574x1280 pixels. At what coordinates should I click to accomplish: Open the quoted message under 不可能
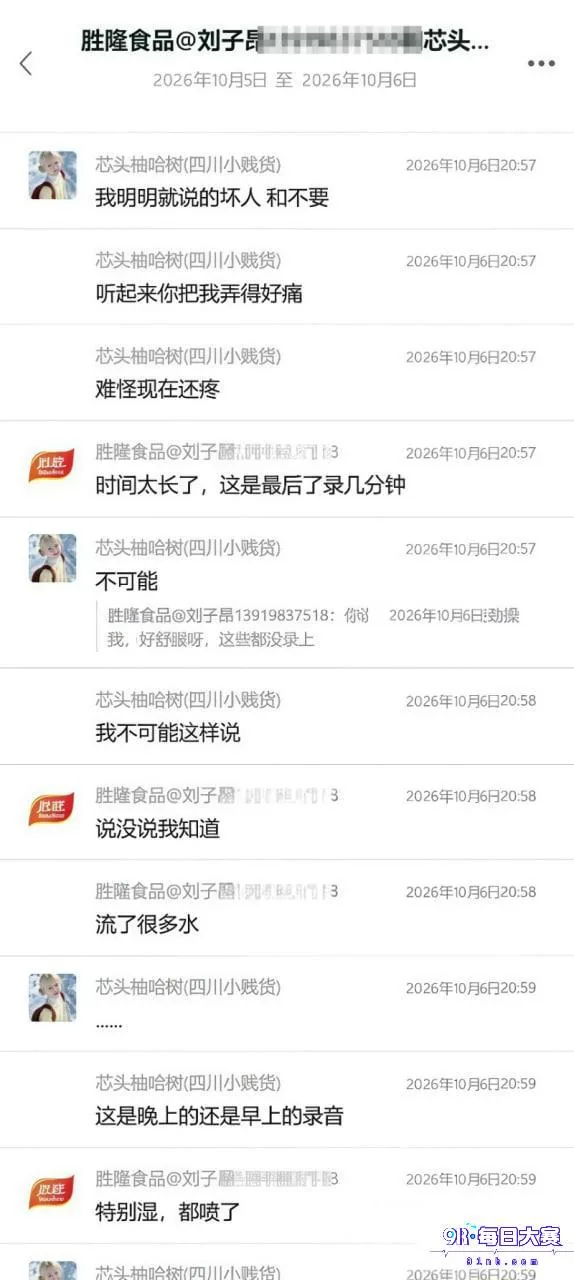pos(314,627)
